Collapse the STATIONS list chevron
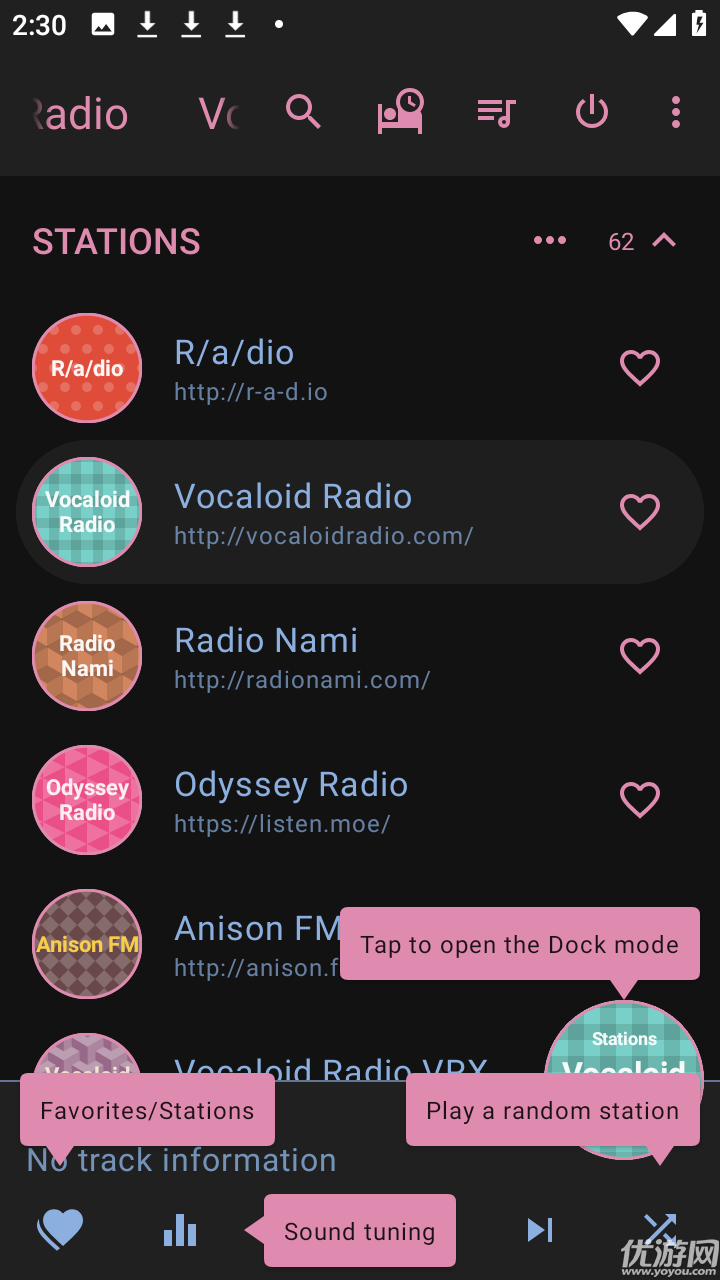 pos(665,240)
